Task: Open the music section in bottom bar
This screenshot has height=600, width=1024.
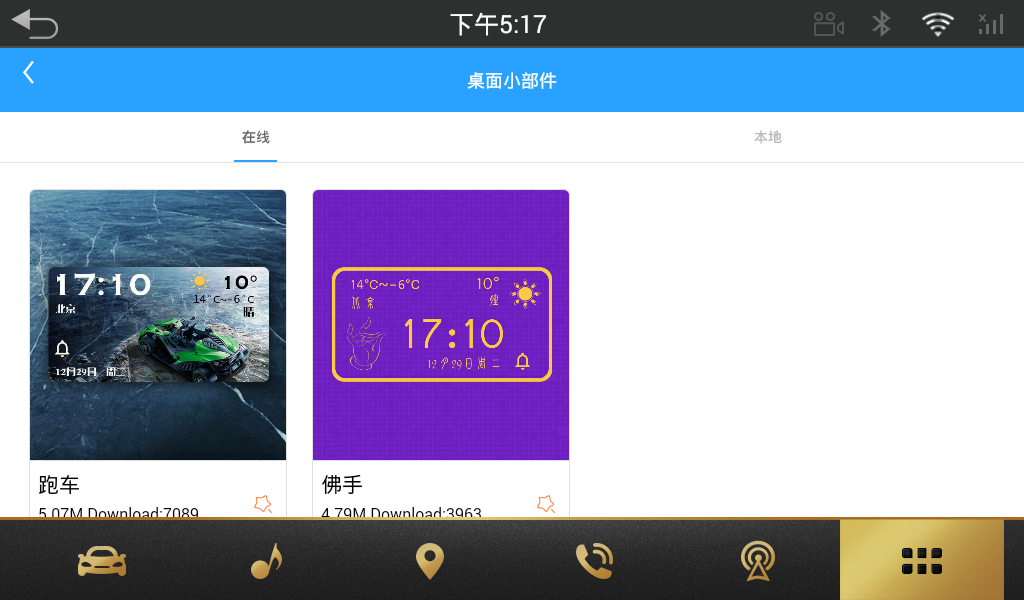Action: (x=266, y=561)
